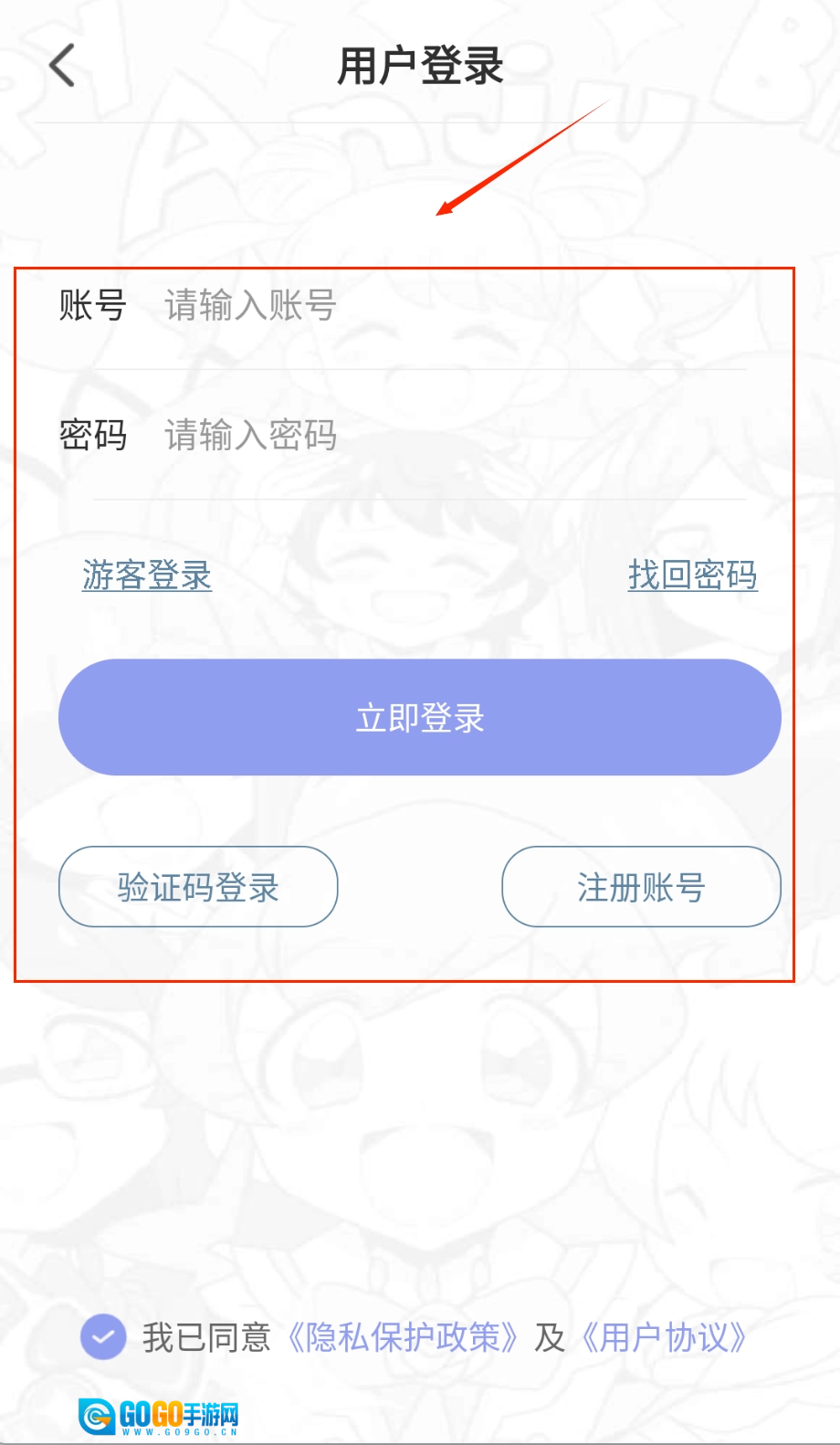This screenshot has width=840, height=1445.
Task: Tap the 立即登录 login button
Action: pyautogui.click(x=420, y=718)
